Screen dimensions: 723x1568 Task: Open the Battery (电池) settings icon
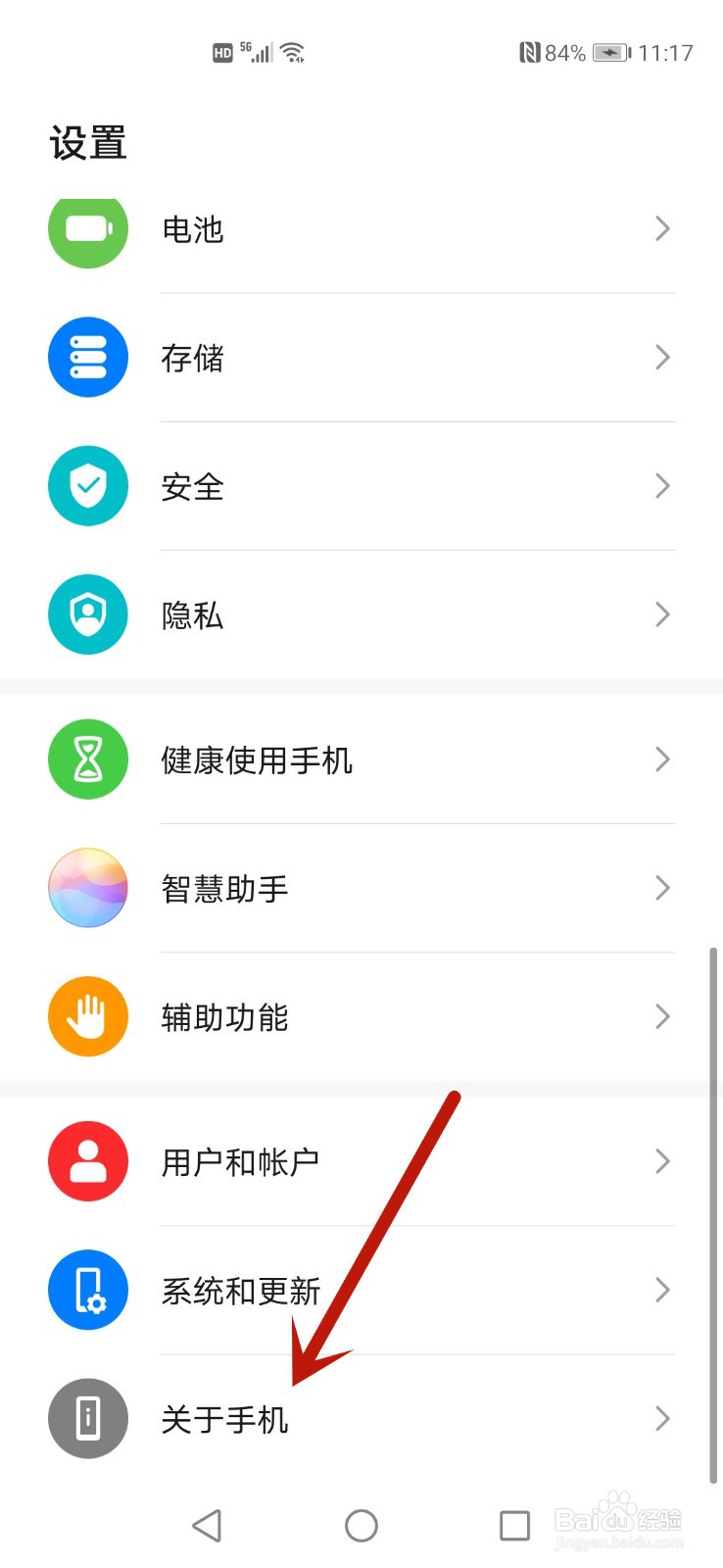coord(87,230)
